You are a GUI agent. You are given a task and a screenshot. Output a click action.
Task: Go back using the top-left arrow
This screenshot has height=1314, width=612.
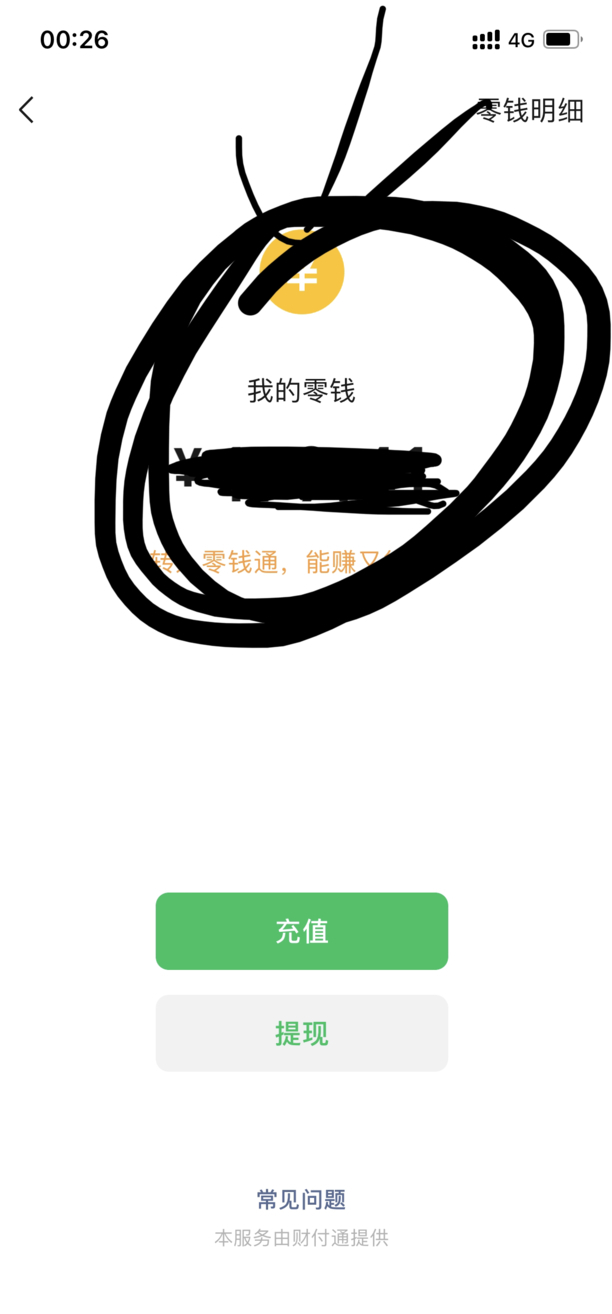pos(27,110)
